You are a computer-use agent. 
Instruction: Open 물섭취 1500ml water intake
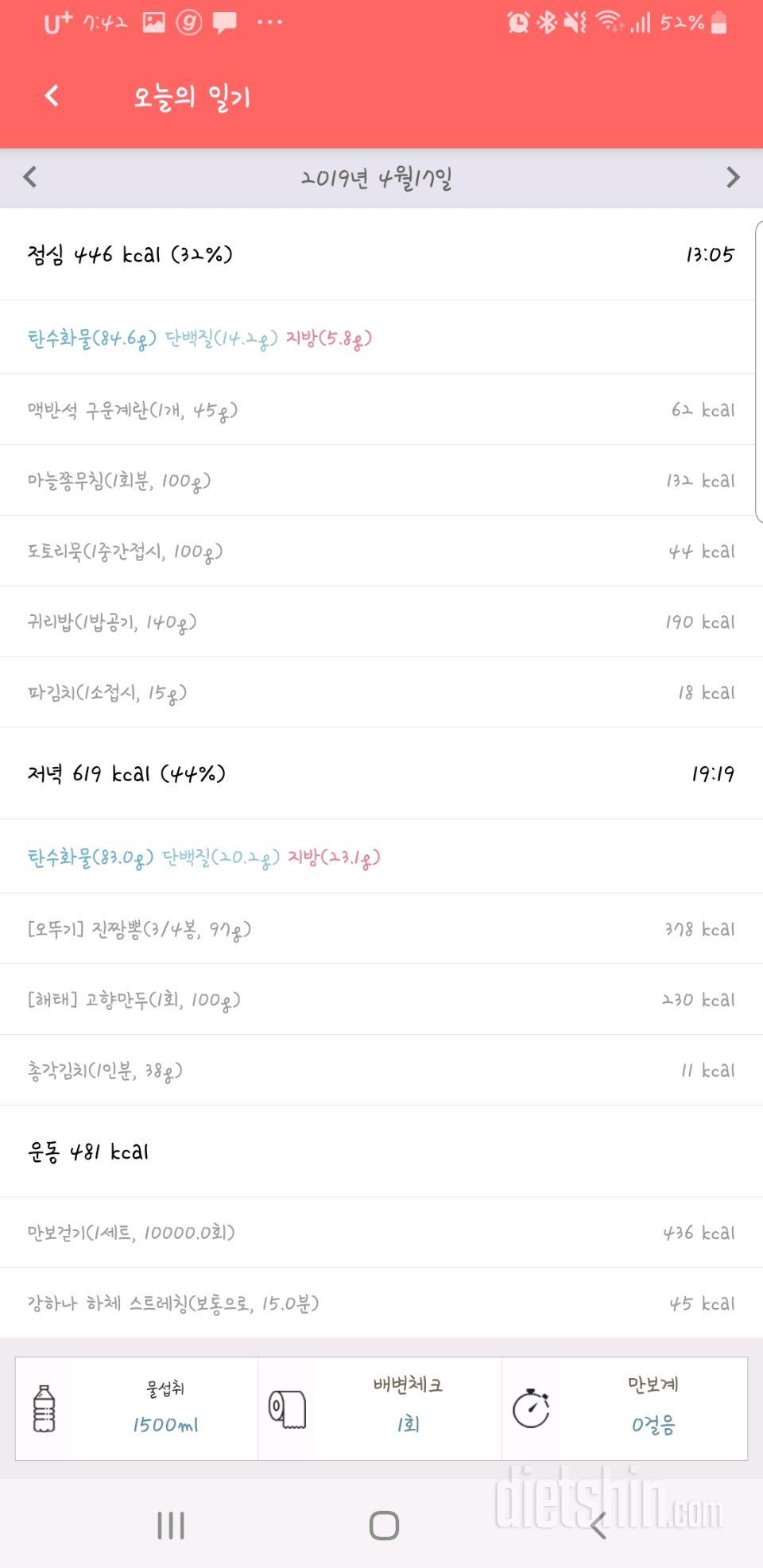pos(137,1408)
